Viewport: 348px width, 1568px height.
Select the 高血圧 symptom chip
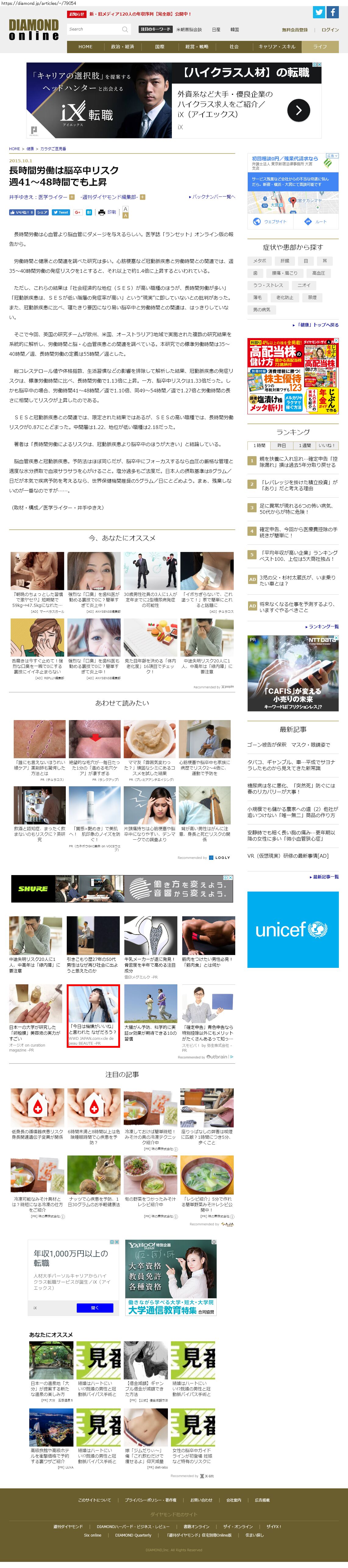tap(319, 273)
